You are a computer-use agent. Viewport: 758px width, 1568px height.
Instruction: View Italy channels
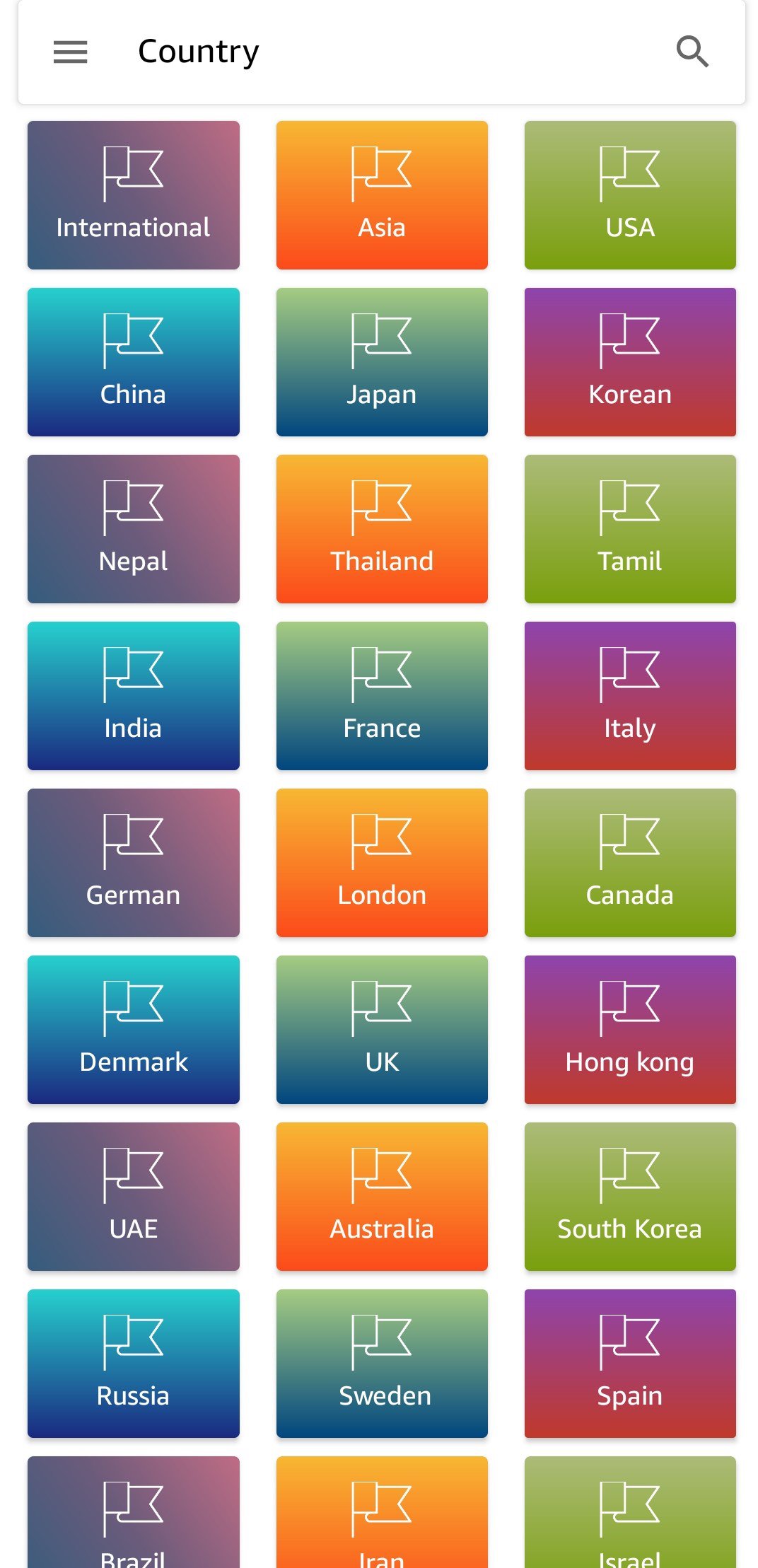[x=630, y=696]
